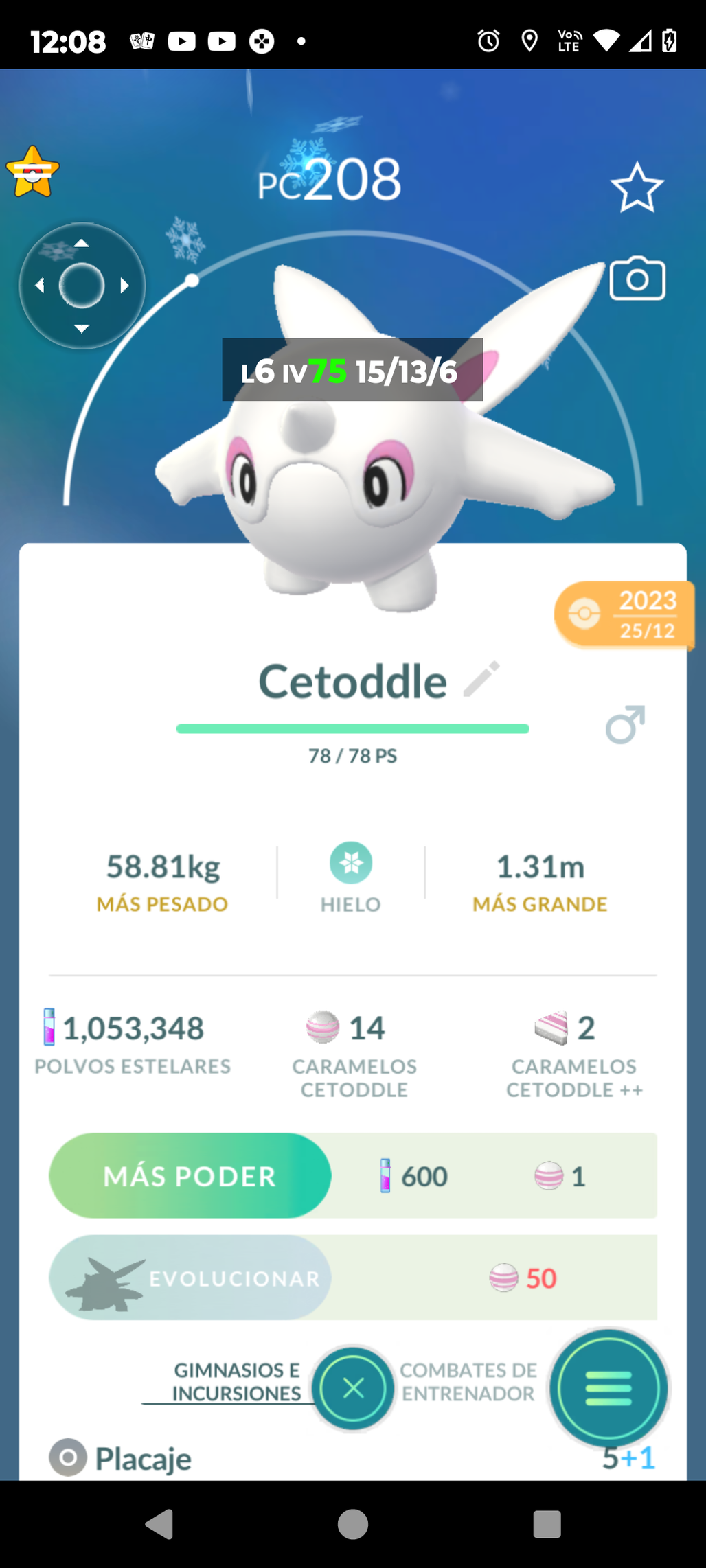Mark Cetoddle as favorite with star

[637, 187]
